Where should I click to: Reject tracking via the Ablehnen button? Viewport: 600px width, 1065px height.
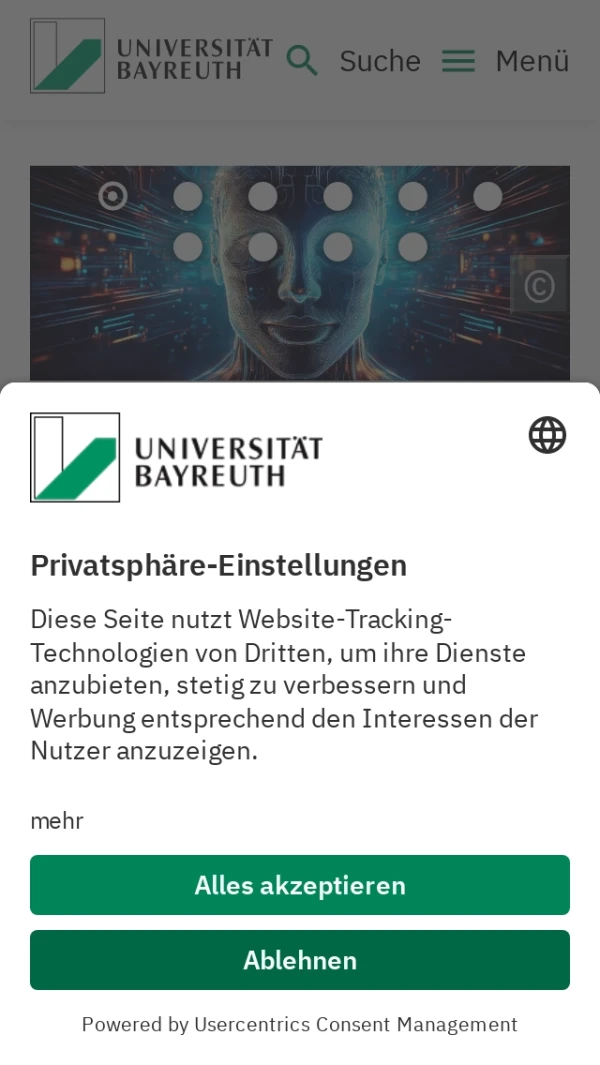(x=300, y=960)
